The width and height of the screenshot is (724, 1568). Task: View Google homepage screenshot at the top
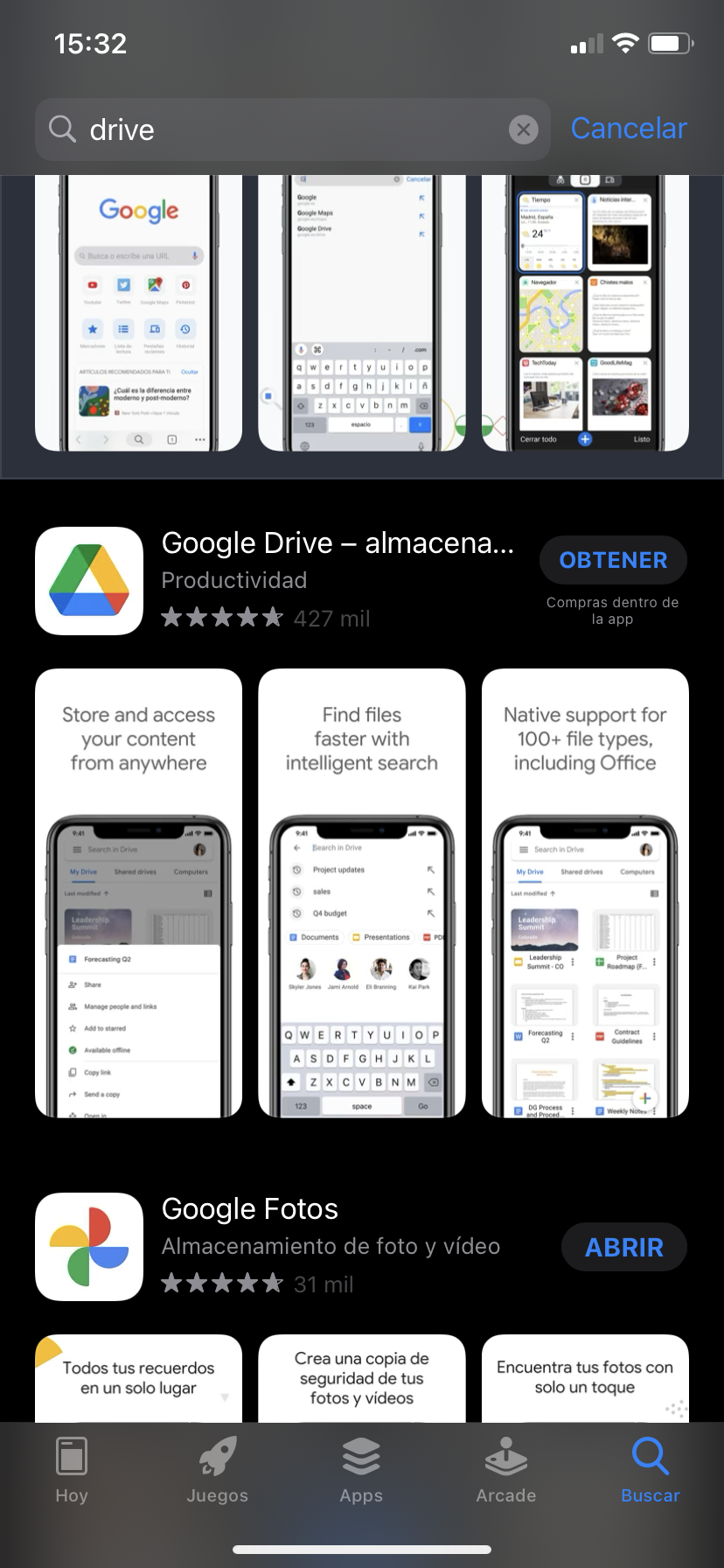click(138, 313)
